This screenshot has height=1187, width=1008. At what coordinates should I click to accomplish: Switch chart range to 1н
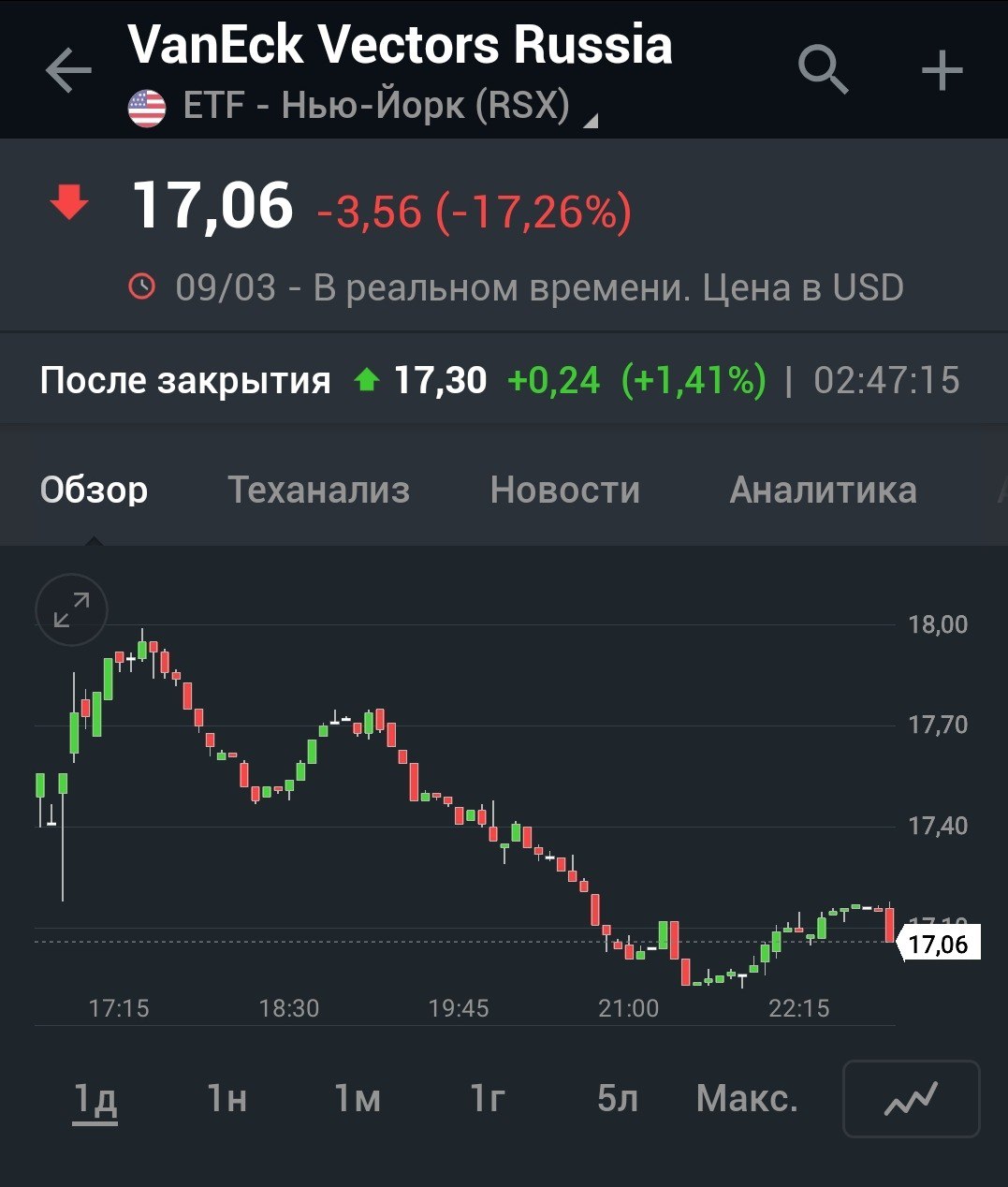226,1098
